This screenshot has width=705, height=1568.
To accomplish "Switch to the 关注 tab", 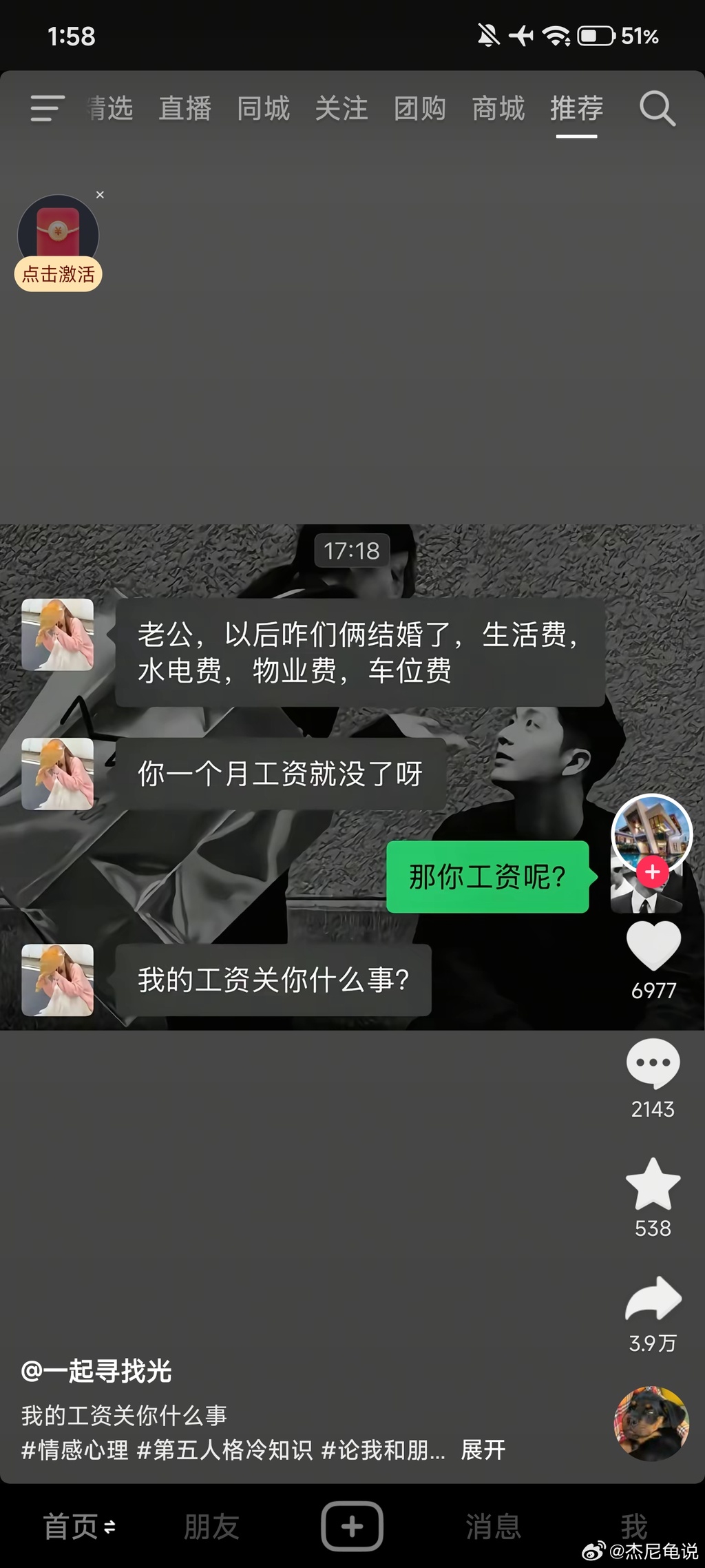I will click(341, 109).
